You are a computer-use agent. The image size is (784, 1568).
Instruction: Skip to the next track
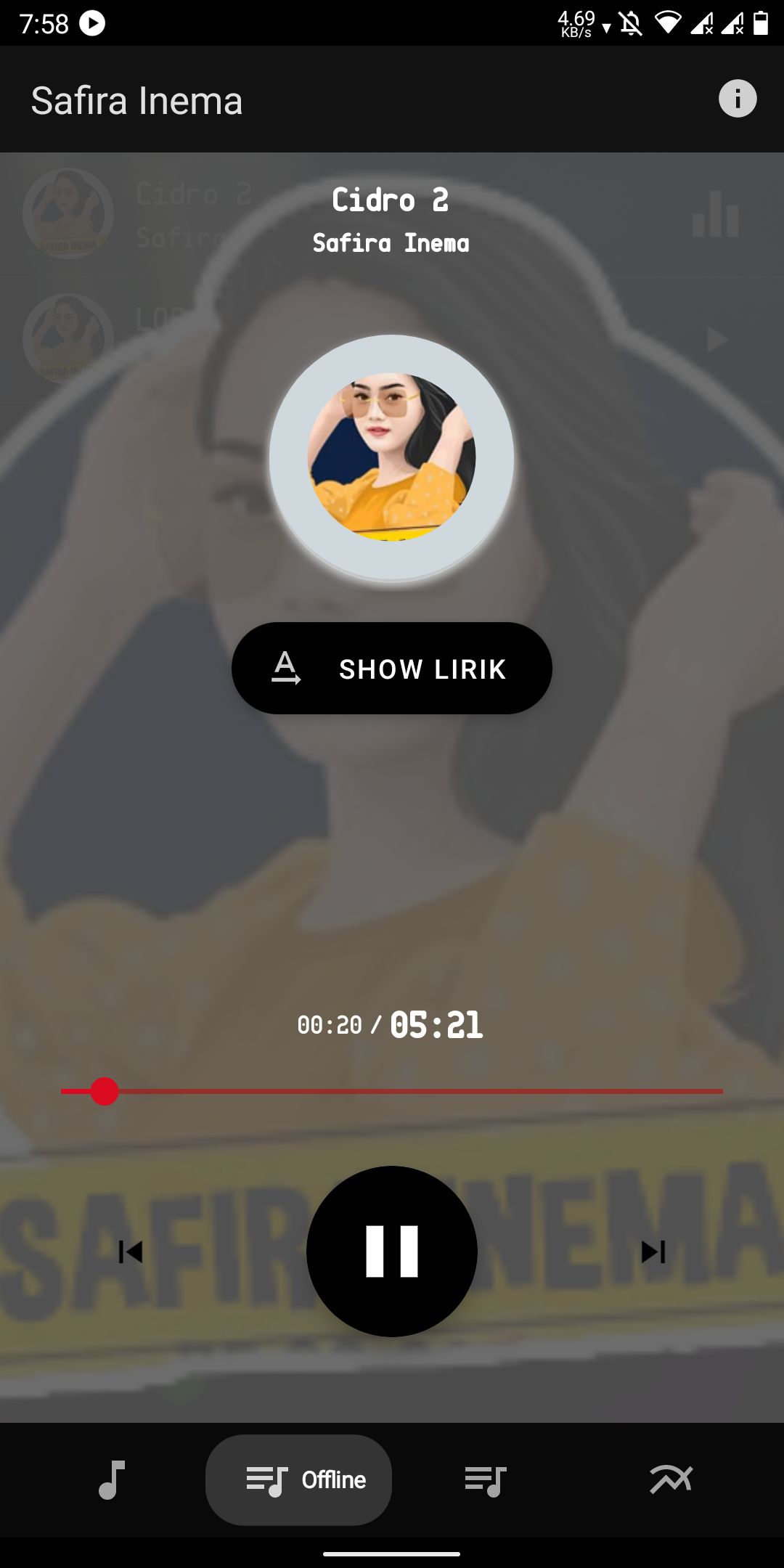click(x=653, y=1251)
